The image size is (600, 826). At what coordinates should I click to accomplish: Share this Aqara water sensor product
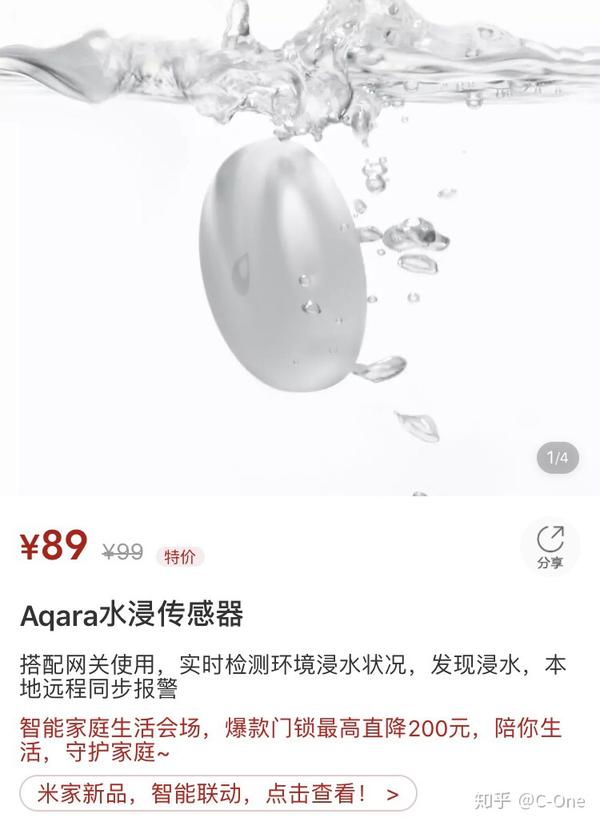(x=550, y=547)
